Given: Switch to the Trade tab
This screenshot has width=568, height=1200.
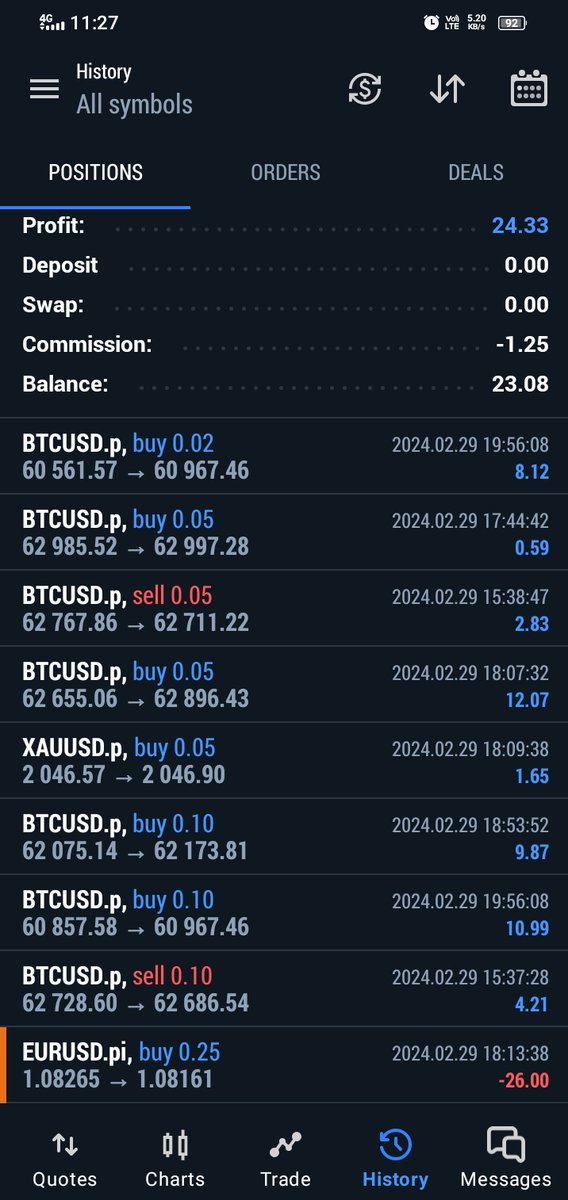Looking at the screenshot, I should [x=285, y=1159].
